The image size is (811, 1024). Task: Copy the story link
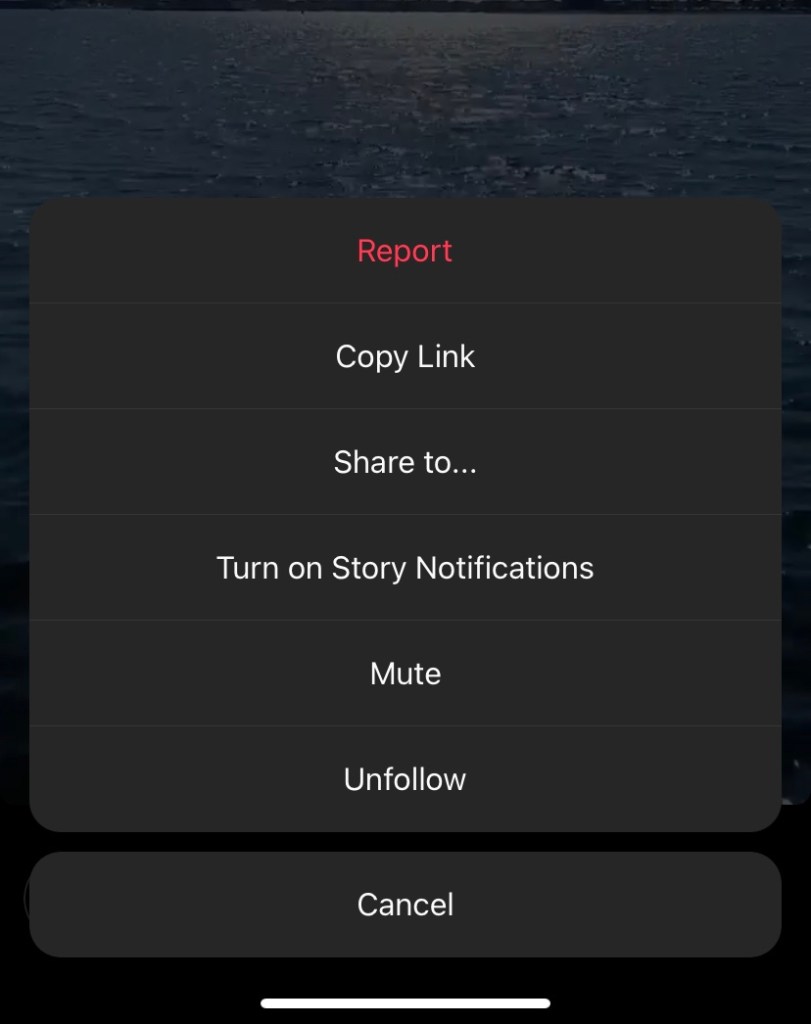405,357
